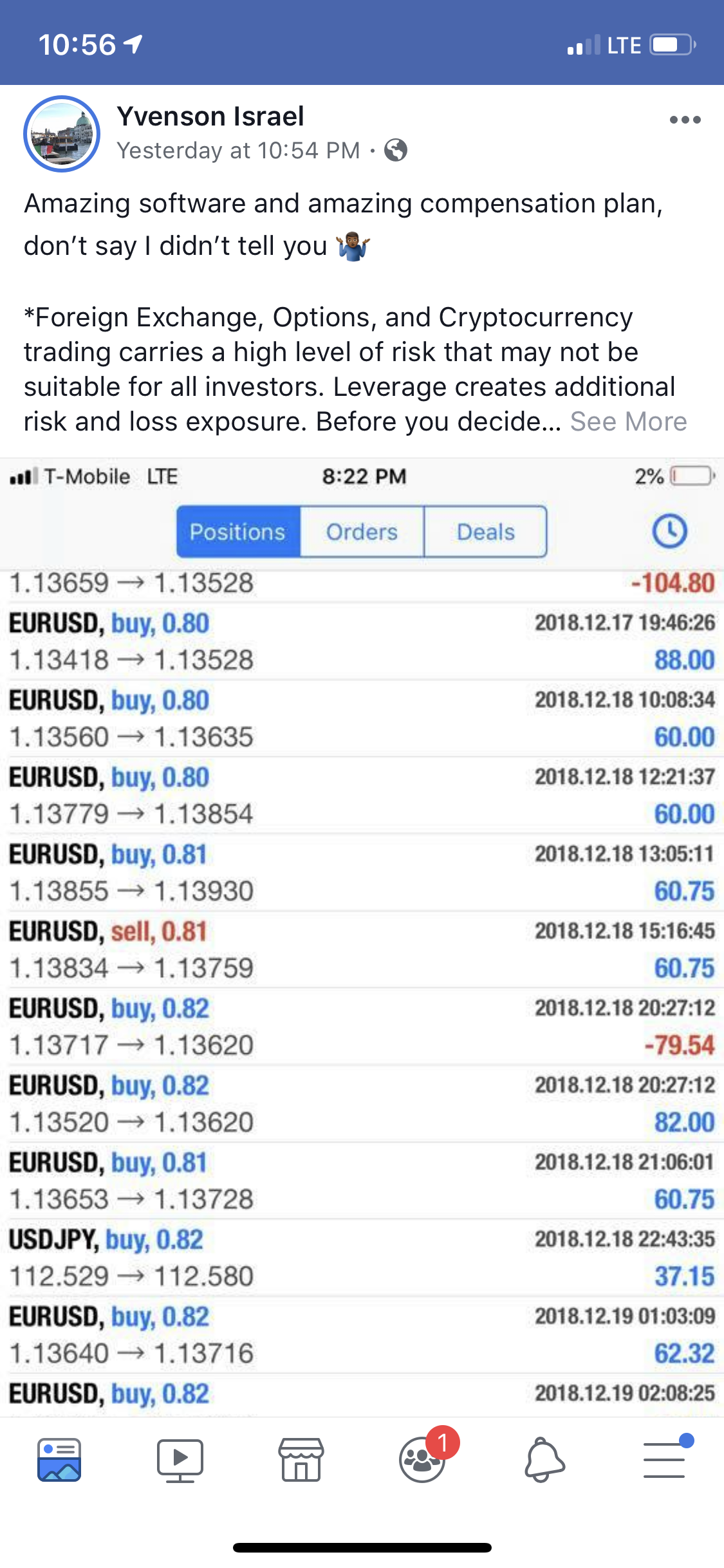Expand the post text with See More
The image size is (724, 1568).
pyautogui.click(x=628, y=422)
